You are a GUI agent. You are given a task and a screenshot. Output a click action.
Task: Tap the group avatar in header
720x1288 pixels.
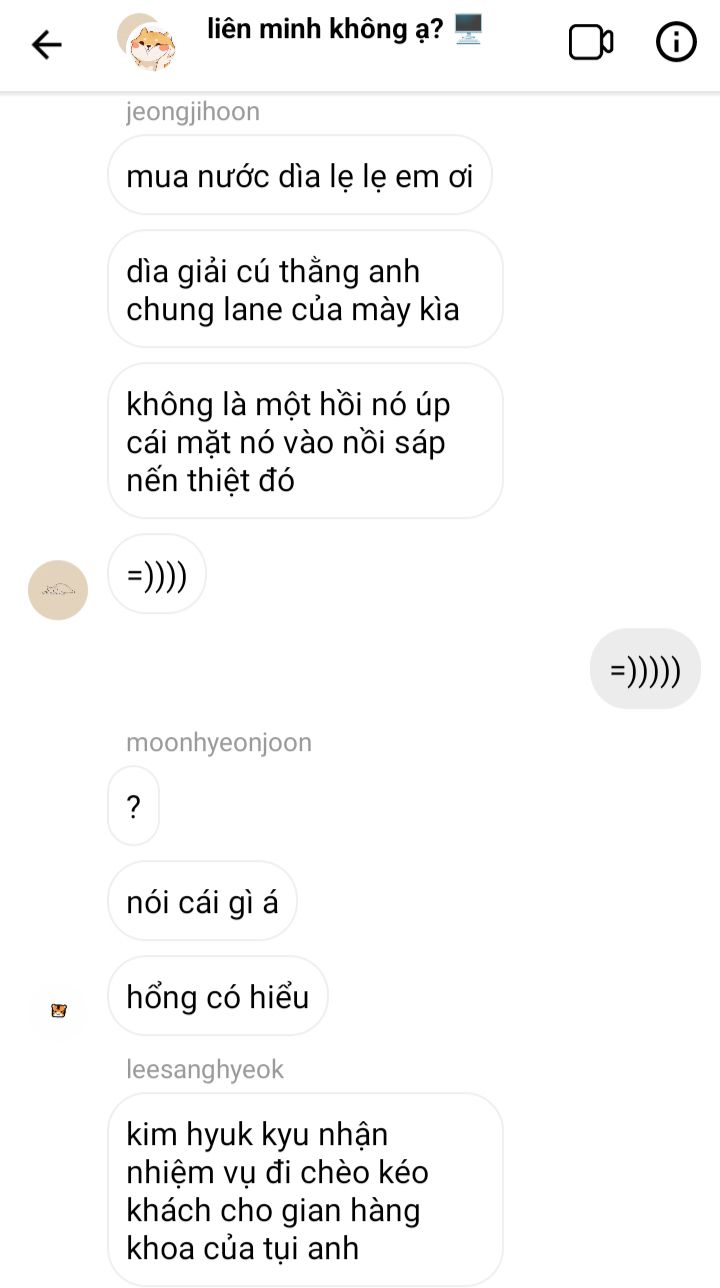pos(147,44)
